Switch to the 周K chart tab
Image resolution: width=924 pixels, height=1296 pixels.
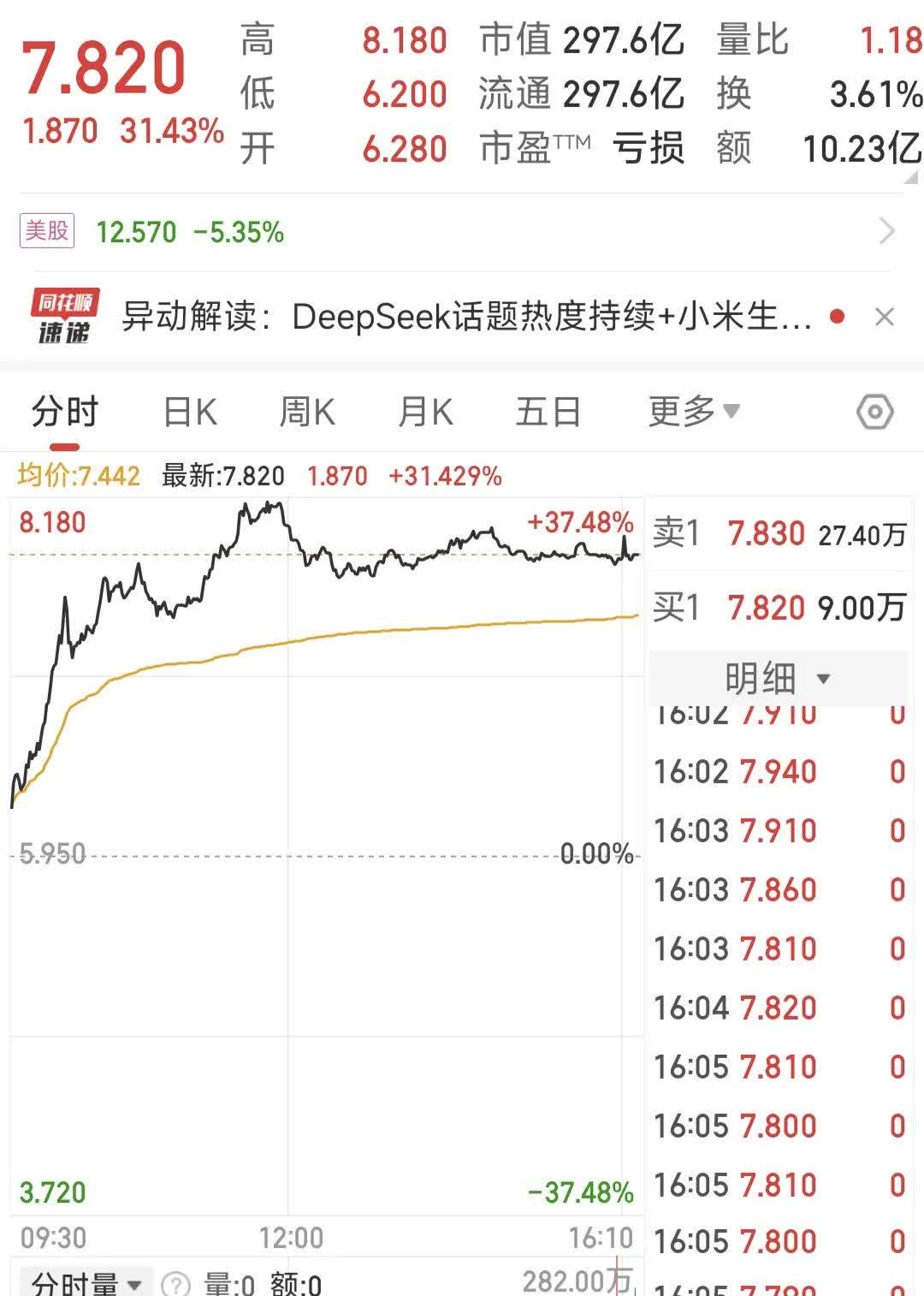(306, 413)
